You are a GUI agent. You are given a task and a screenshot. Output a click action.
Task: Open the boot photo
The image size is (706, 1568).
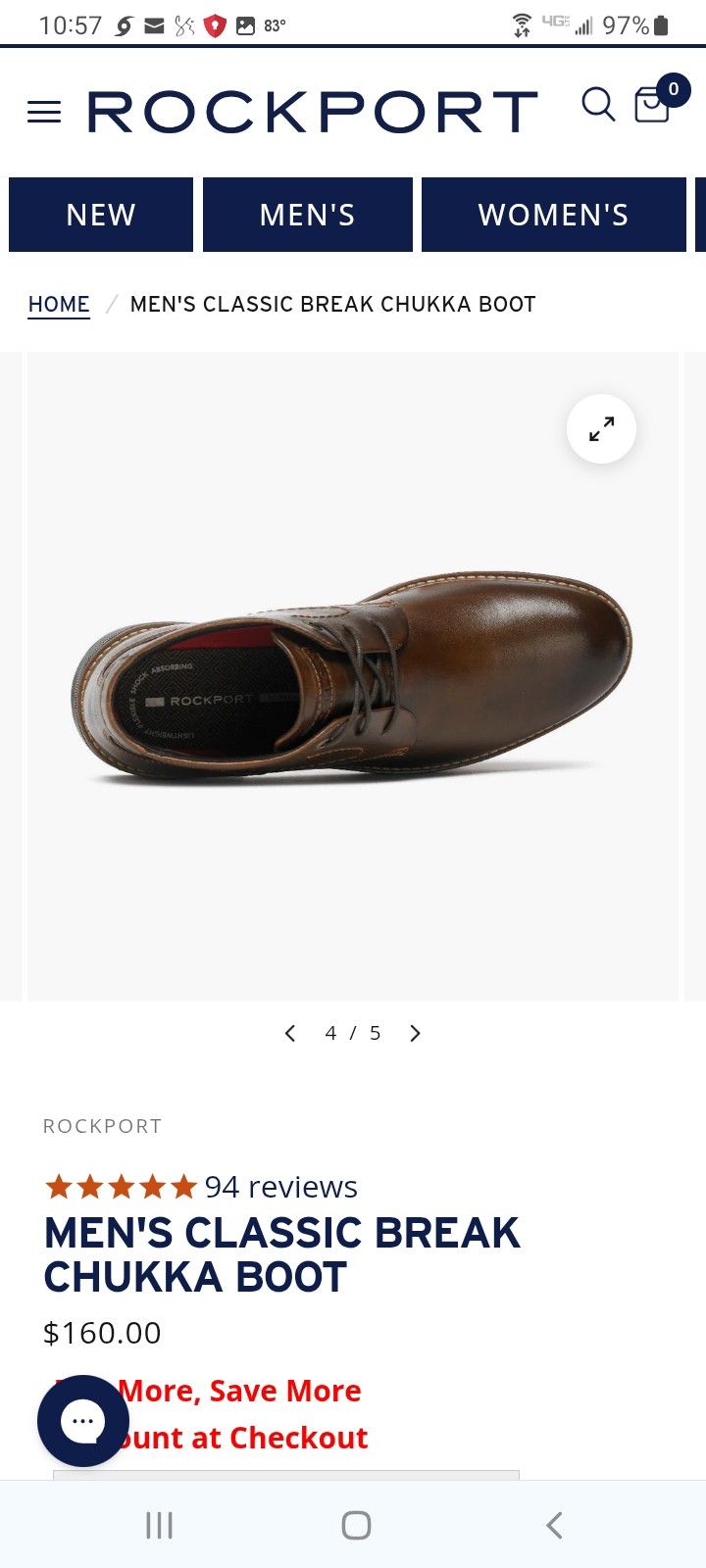coord(353,676)
